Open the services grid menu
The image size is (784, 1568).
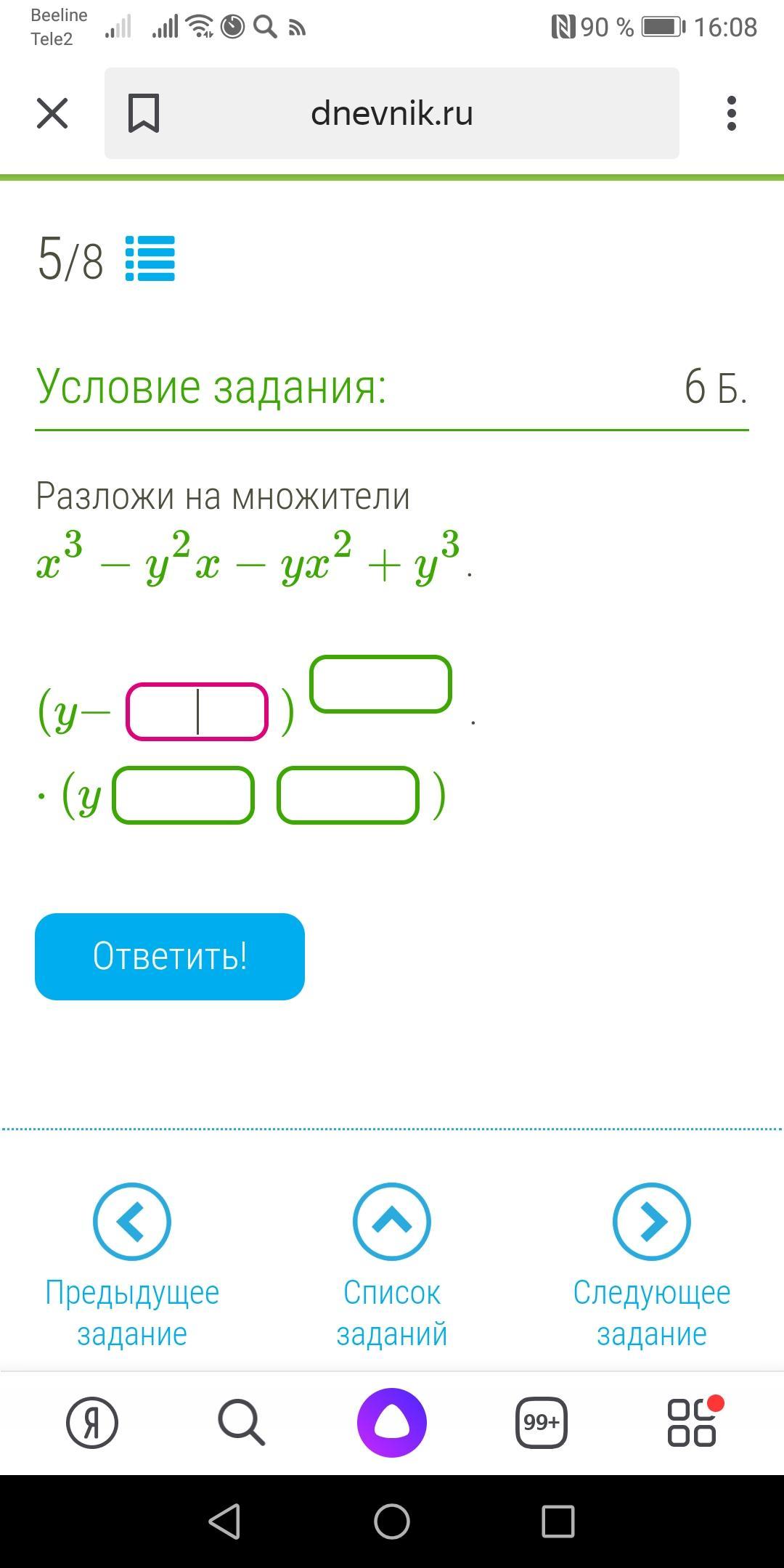[693, 1422]
